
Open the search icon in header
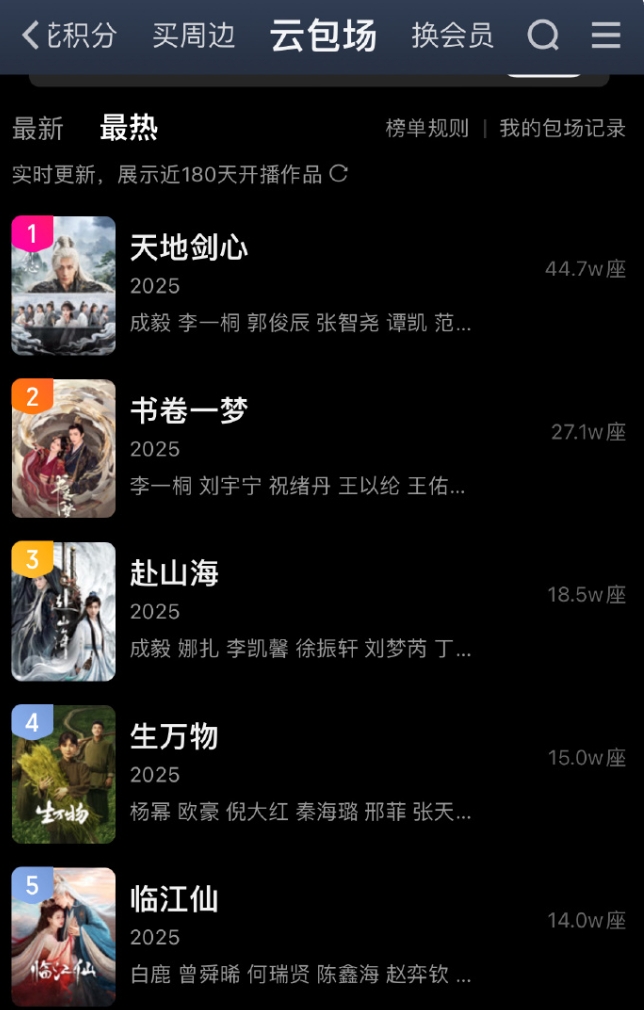[x=543, y=36]
